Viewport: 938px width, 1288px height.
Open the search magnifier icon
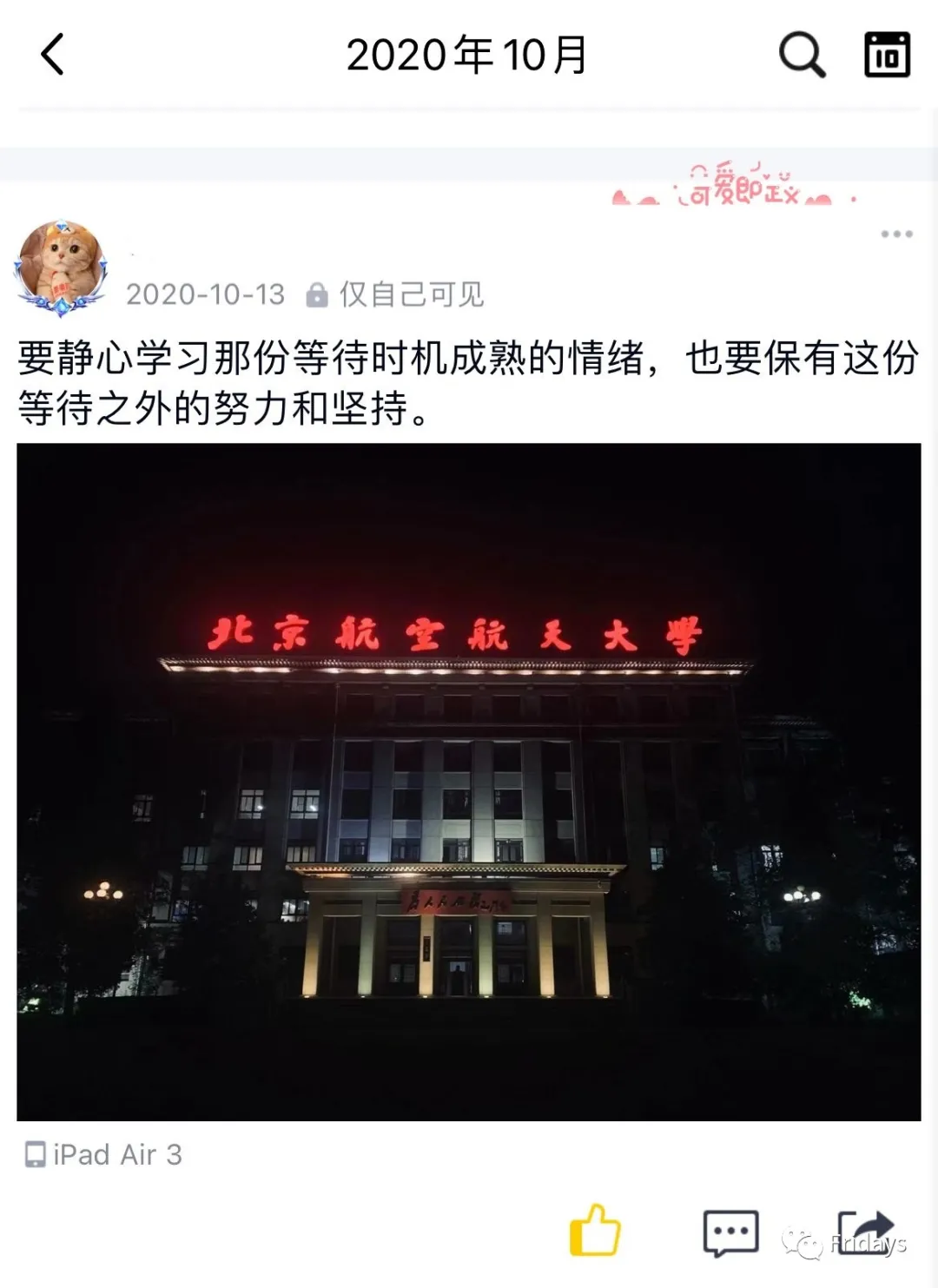(x=801, y=55)
